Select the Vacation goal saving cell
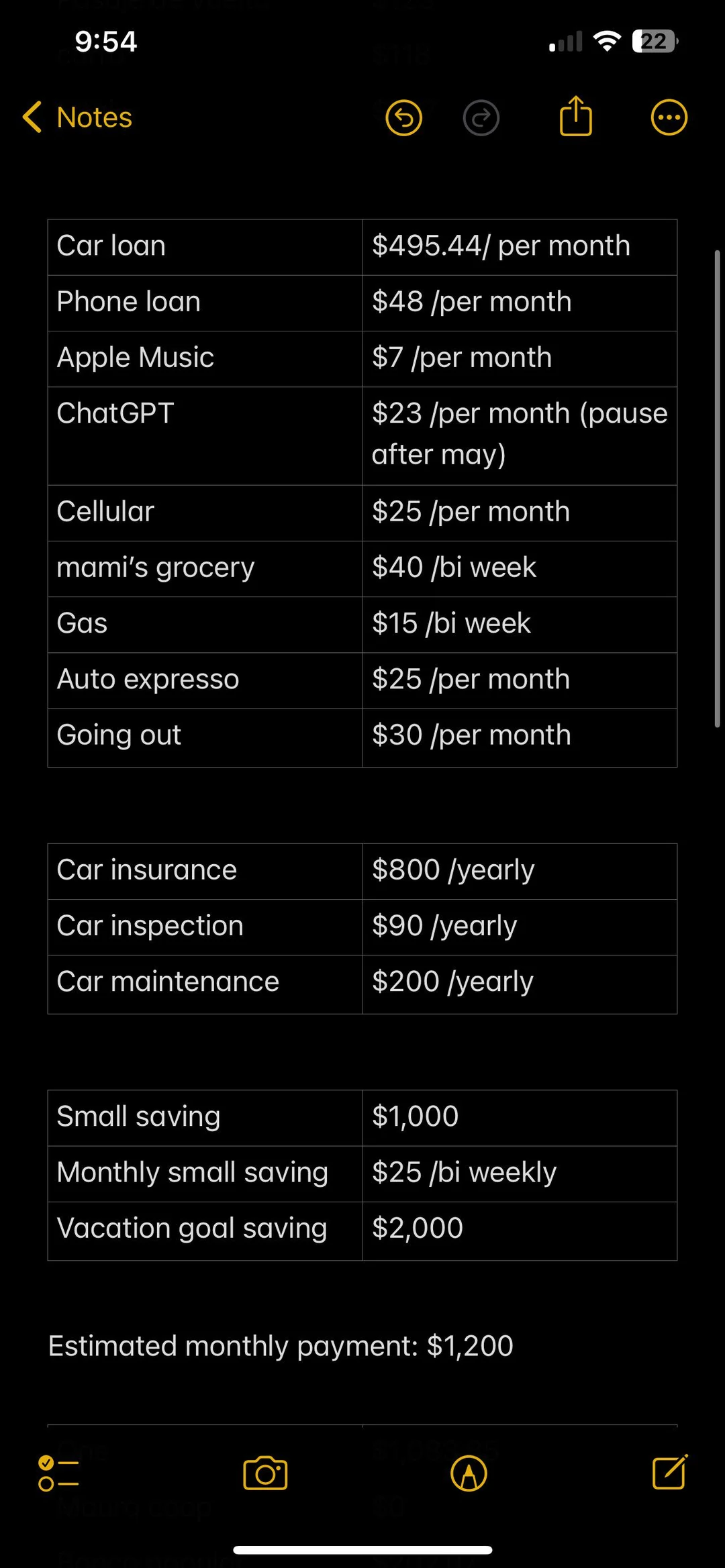Image resolution: width=725 pixels, height=1568 pixels. (191, 1228)
